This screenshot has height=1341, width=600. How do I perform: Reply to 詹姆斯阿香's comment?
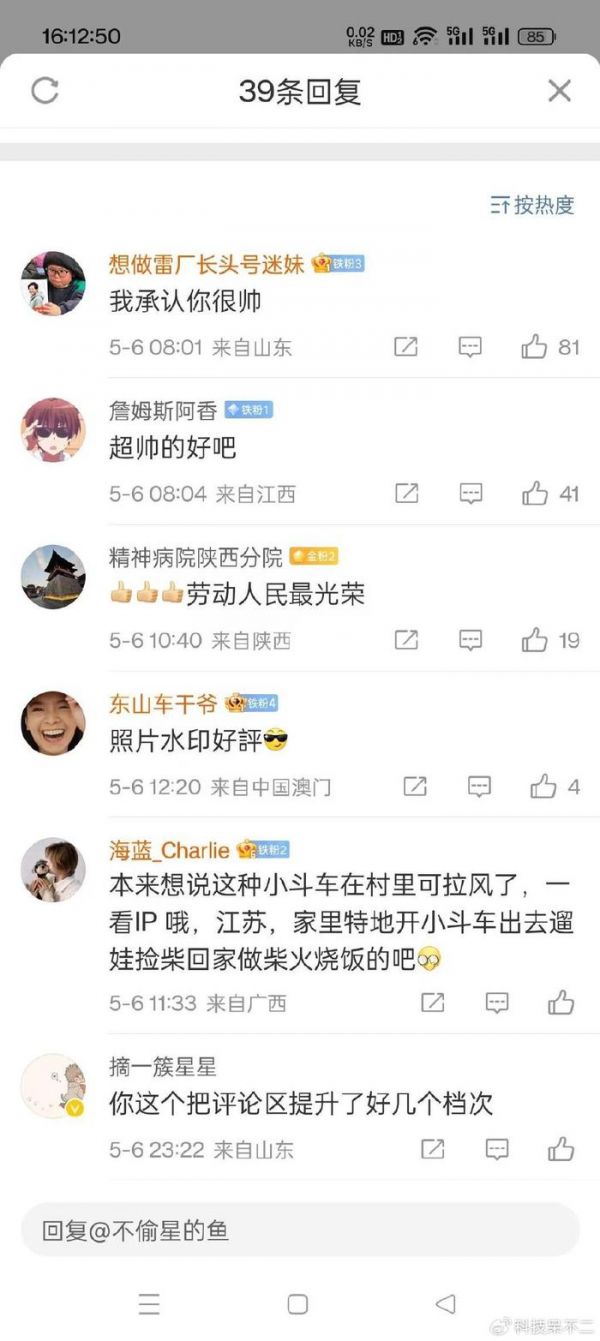click(470, 493)
